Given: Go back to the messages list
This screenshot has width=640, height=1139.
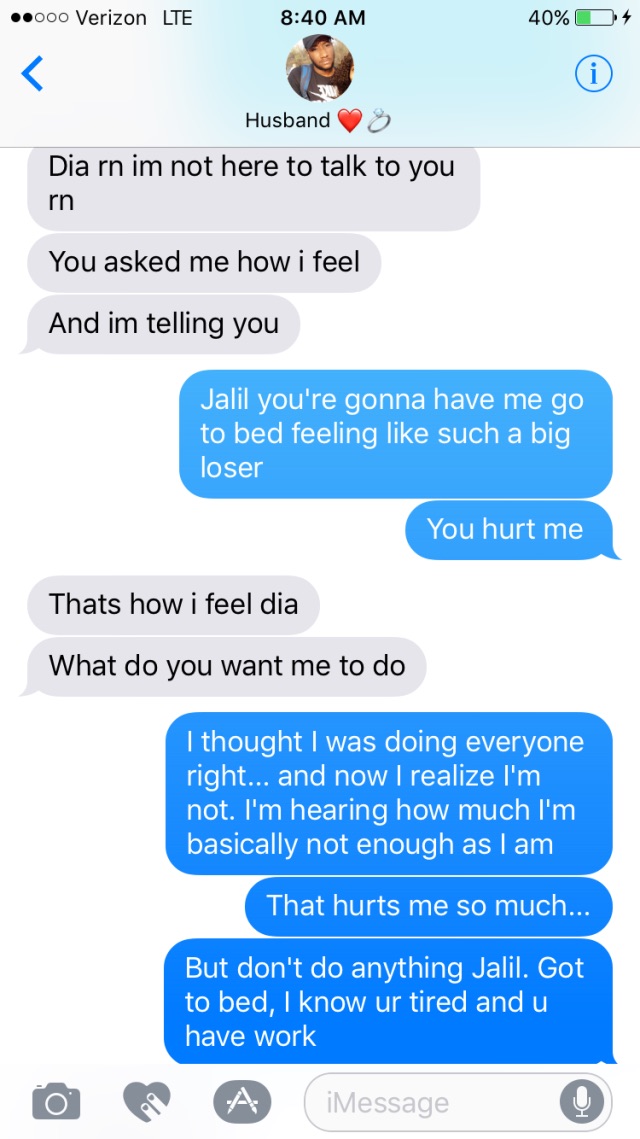Looking at the screenshot, I should [33, 73].
